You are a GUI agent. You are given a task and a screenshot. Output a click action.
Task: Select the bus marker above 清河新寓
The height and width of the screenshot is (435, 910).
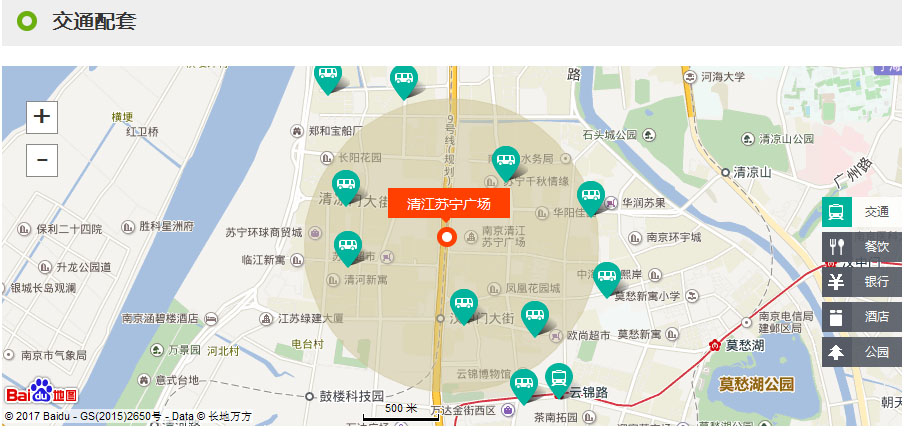coord(347,245)
